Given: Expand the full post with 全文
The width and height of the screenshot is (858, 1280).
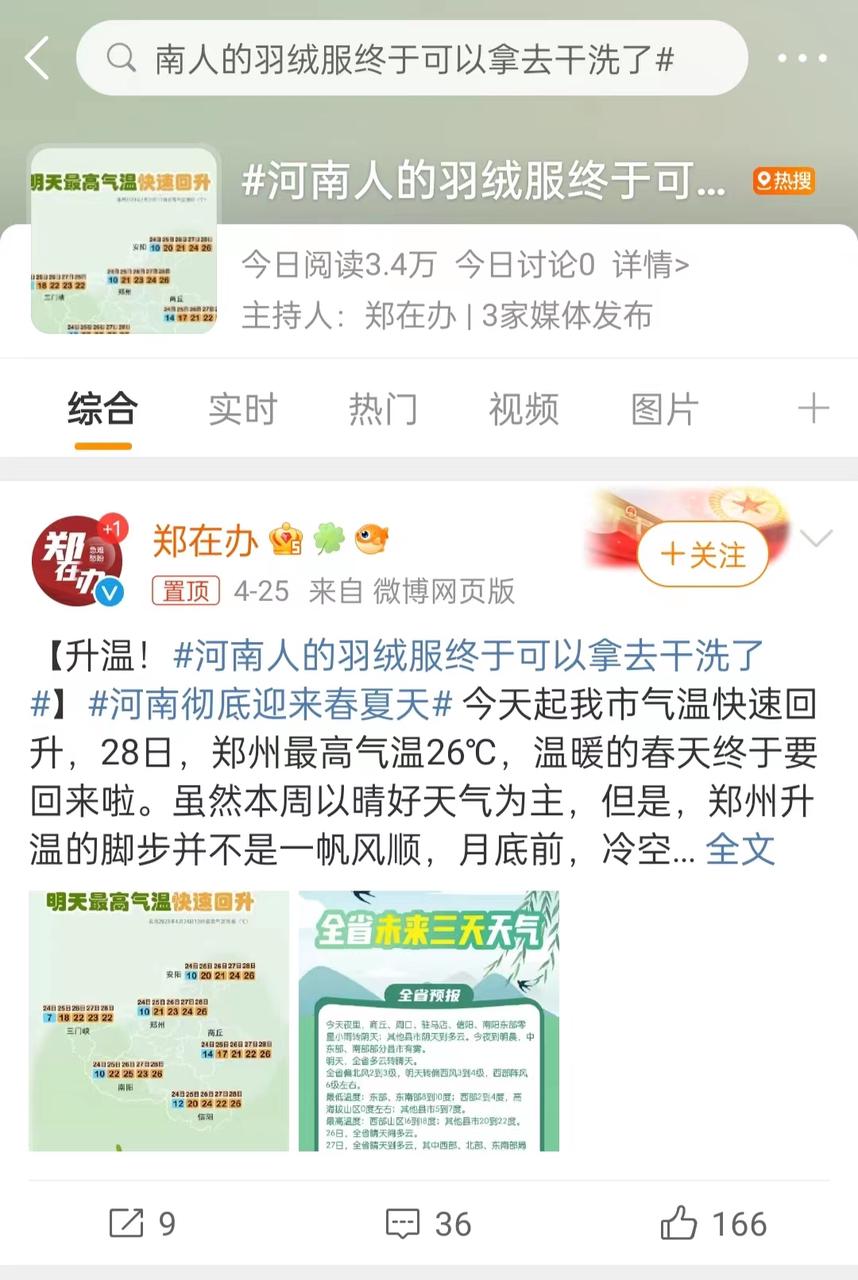Looking at the screenshot, I should coord(740,849).
